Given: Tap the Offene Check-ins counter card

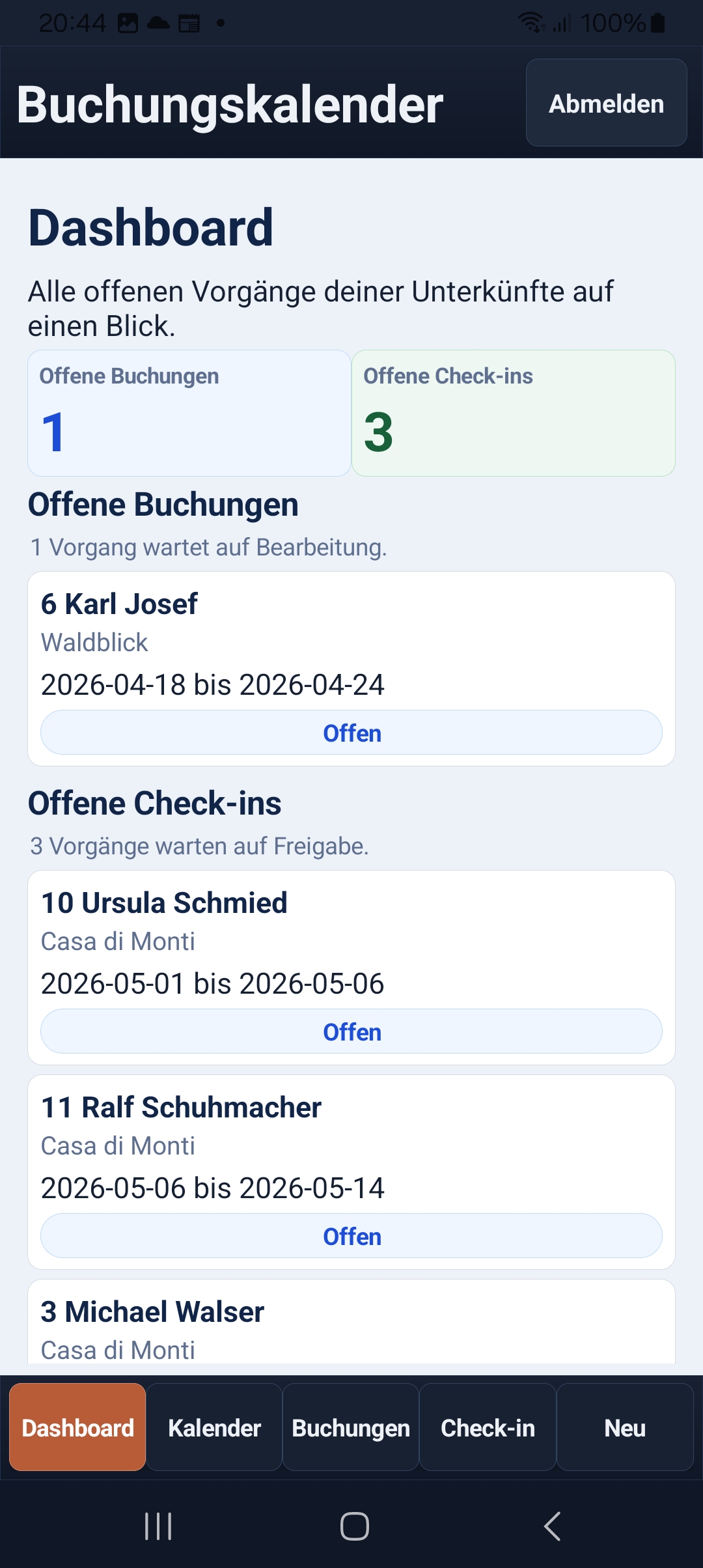Looking at the screenshot, I should [x=513, y=412].
